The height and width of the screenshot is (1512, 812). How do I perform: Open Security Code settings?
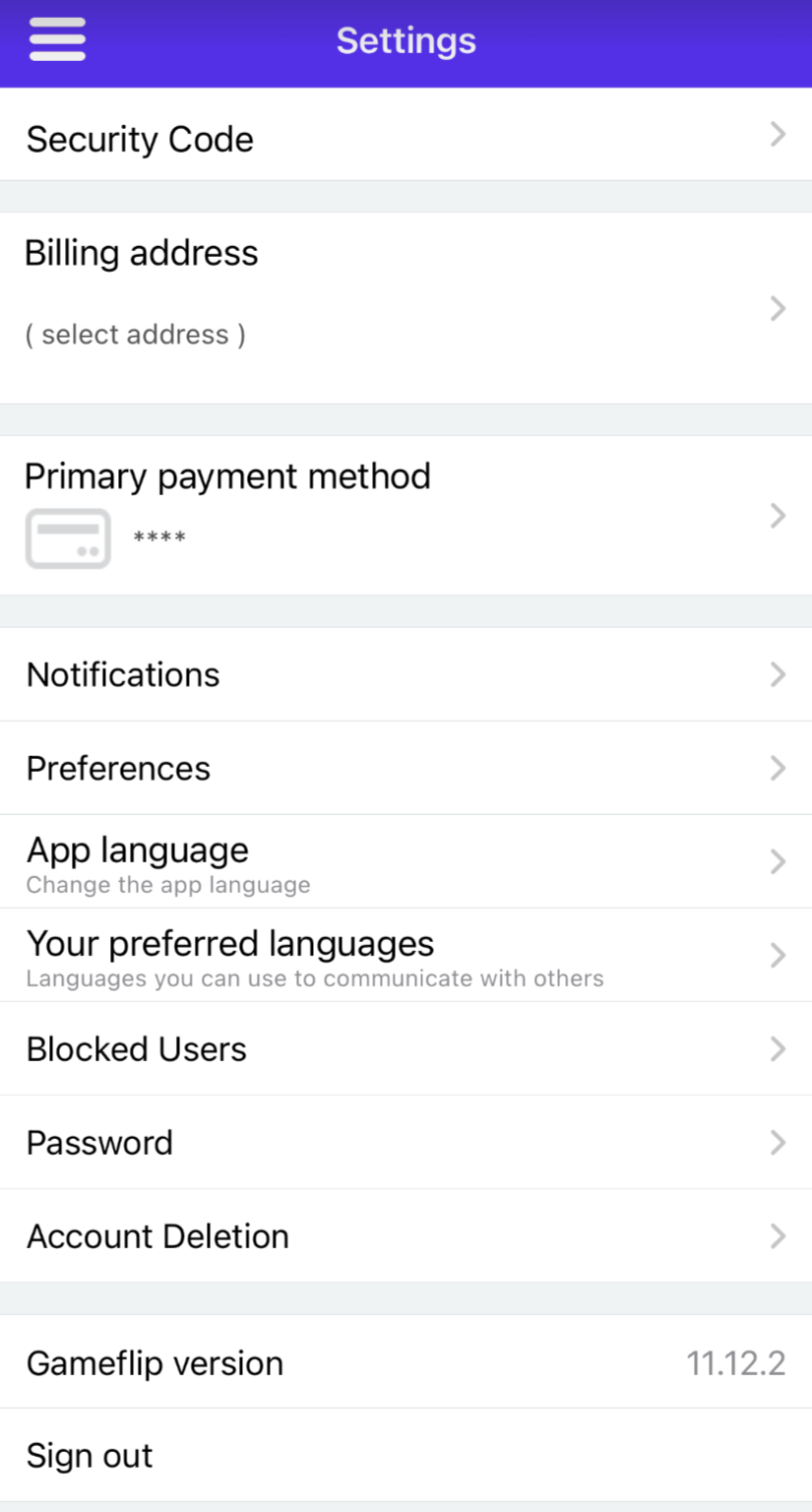click(x=406, y=134)
